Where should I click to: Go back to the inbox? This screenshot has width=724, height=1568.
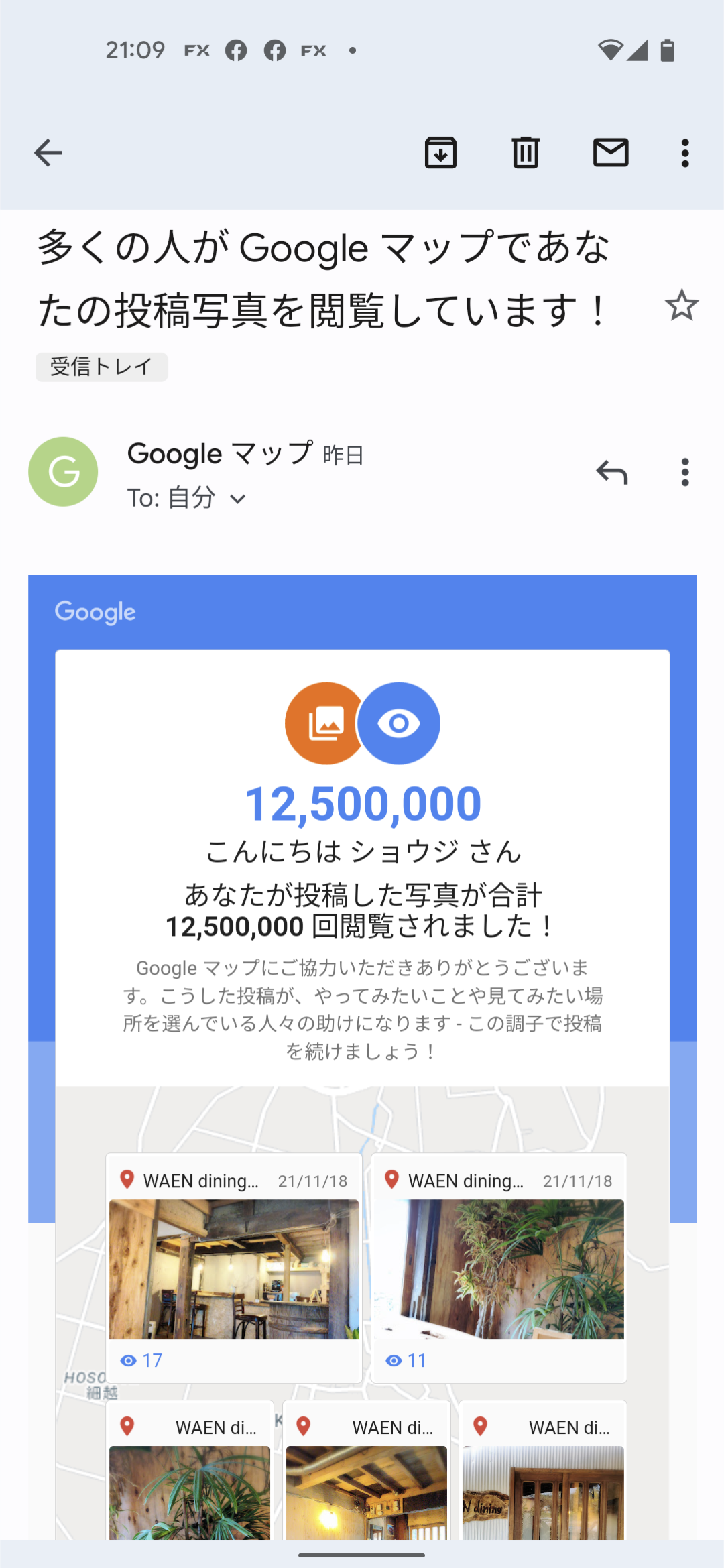point(48,153)
